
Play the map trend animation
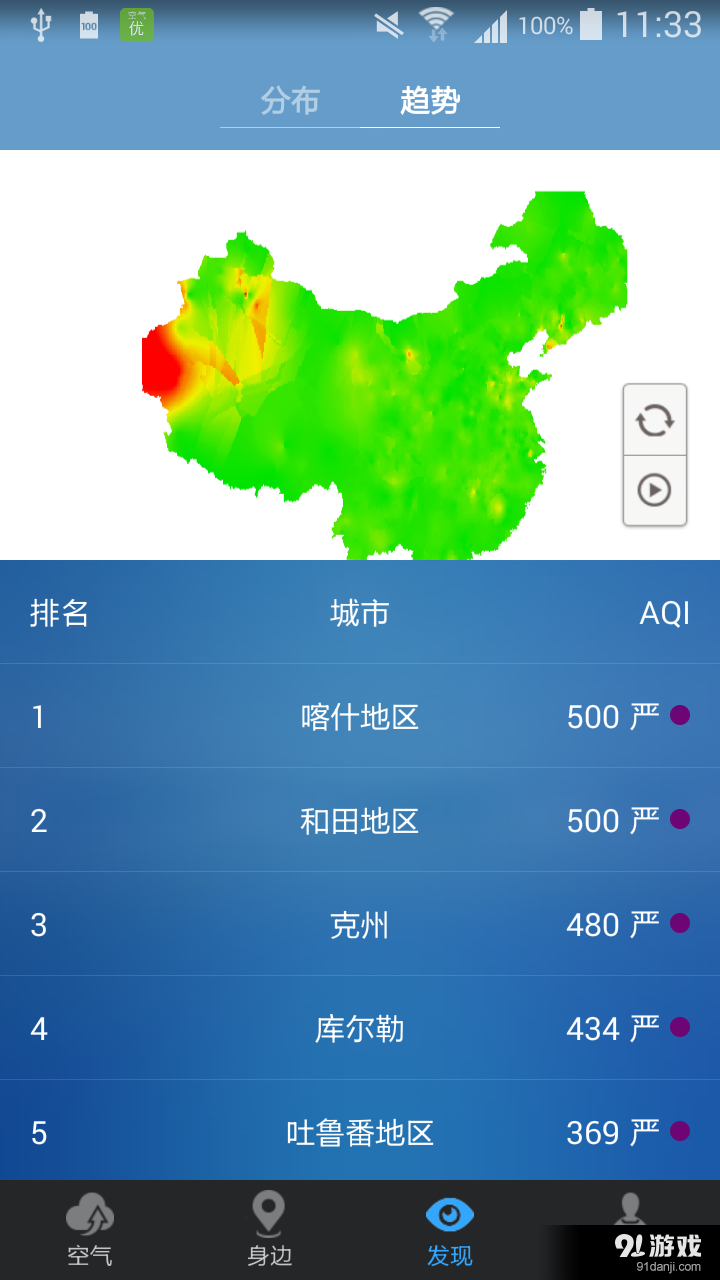point(654,490)
